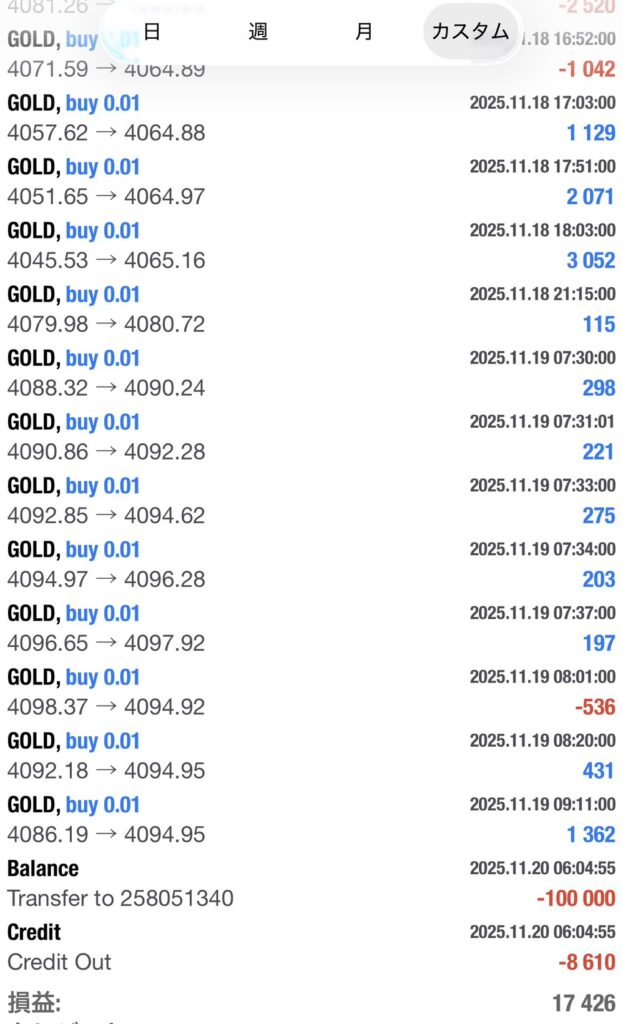Open the GOLD trade at 2025.11.19 07:34:00
Image resolution: width=623 pixels, height=1024 pixels.
click(x=311, y=565)
